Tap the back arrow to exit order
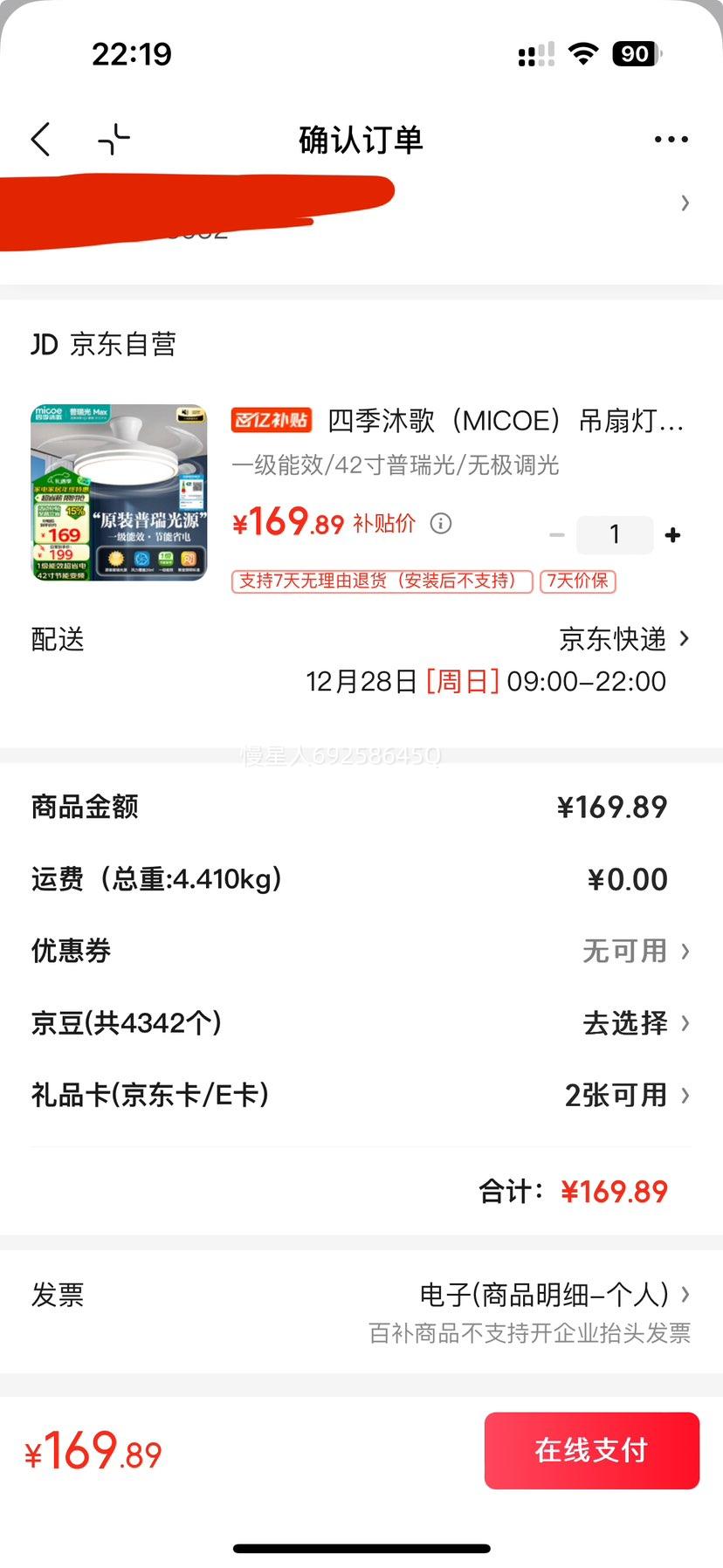Screen dimensions: 723x1568 tap(40, 138)
